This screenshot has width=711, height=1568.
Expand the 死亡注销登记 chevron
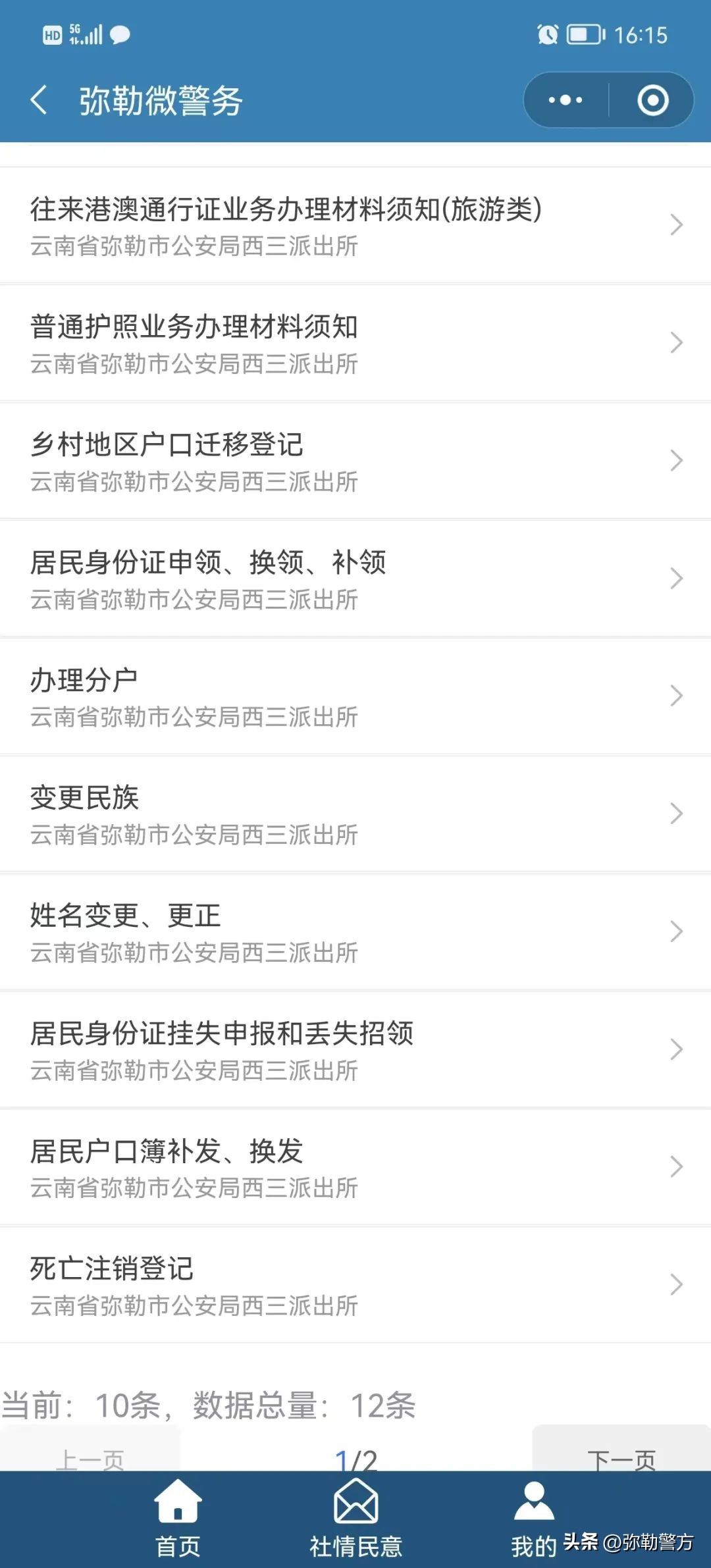(x=677, y=1284)
